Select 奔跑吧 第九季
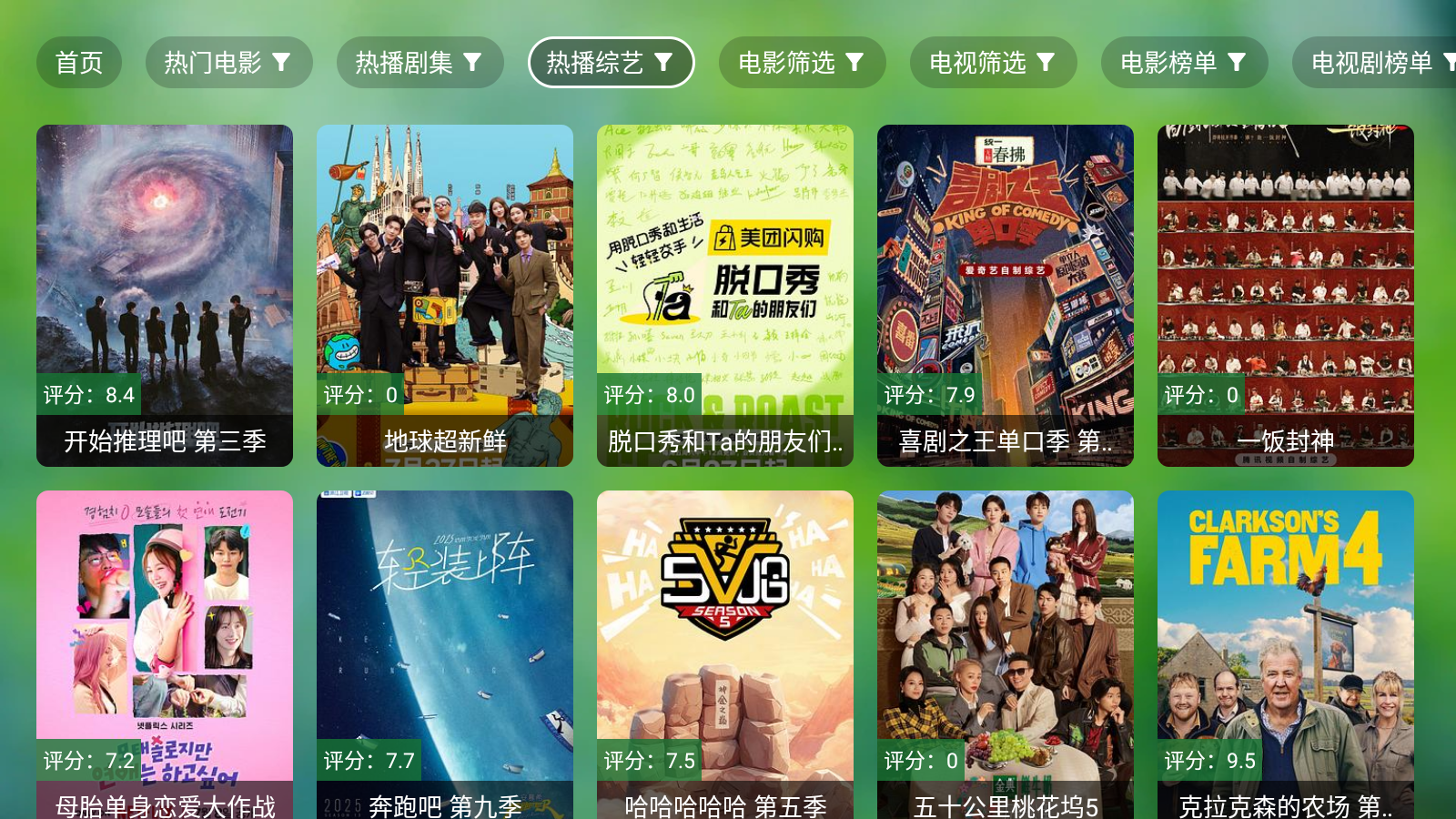Viewport: 1456px width, 819px height. [445, 655]
